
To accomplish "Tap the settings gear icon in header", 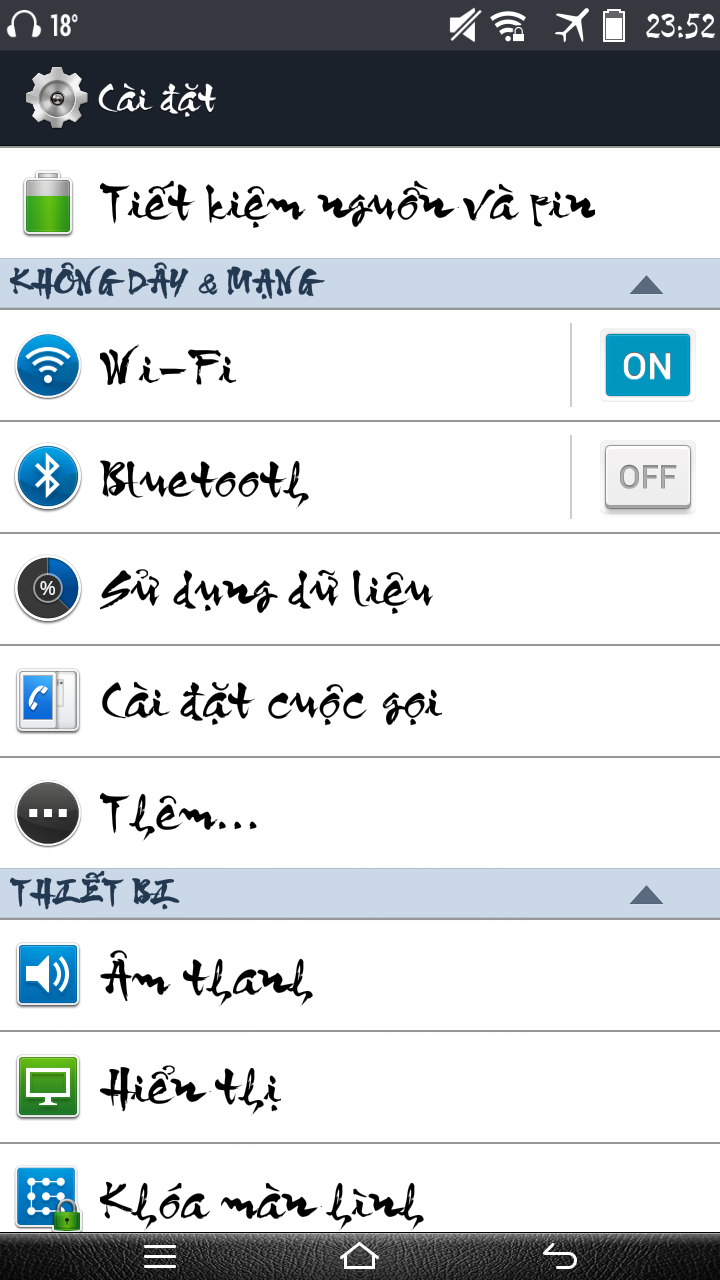I will point(57,98).
